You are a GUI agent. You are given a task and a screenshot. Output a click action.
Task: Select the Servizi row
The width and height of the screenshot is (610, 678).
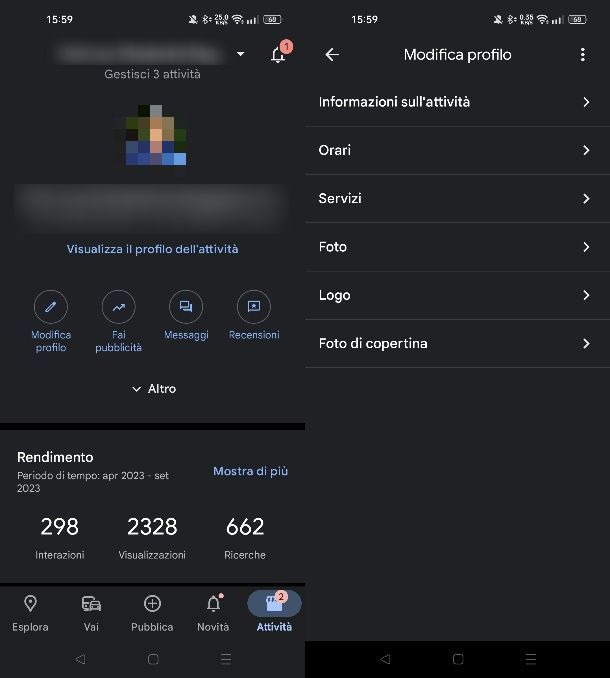(x=457, y=198)
